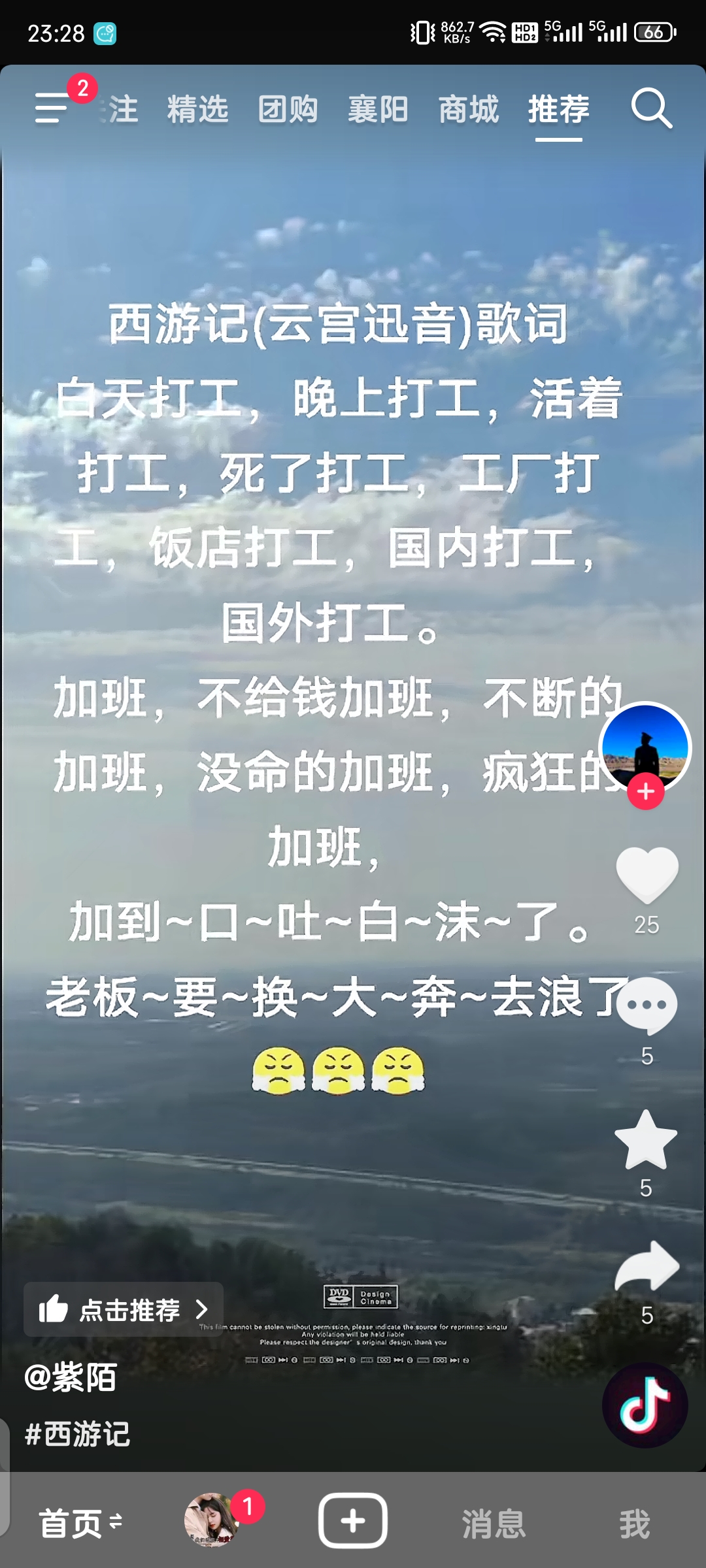
Task: Add video to favorites with star
Action: point(646,1140)
